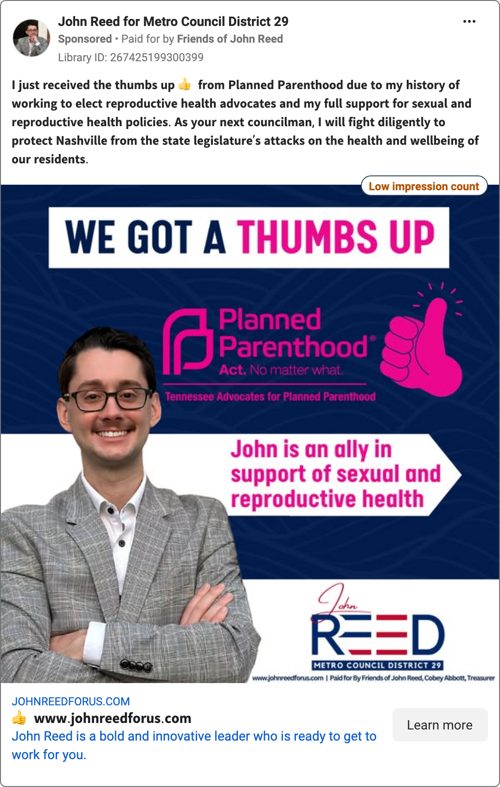Open the www.johnreedforus.com link headline
This screenshot has height=787, width=500.
click(112, 718)
